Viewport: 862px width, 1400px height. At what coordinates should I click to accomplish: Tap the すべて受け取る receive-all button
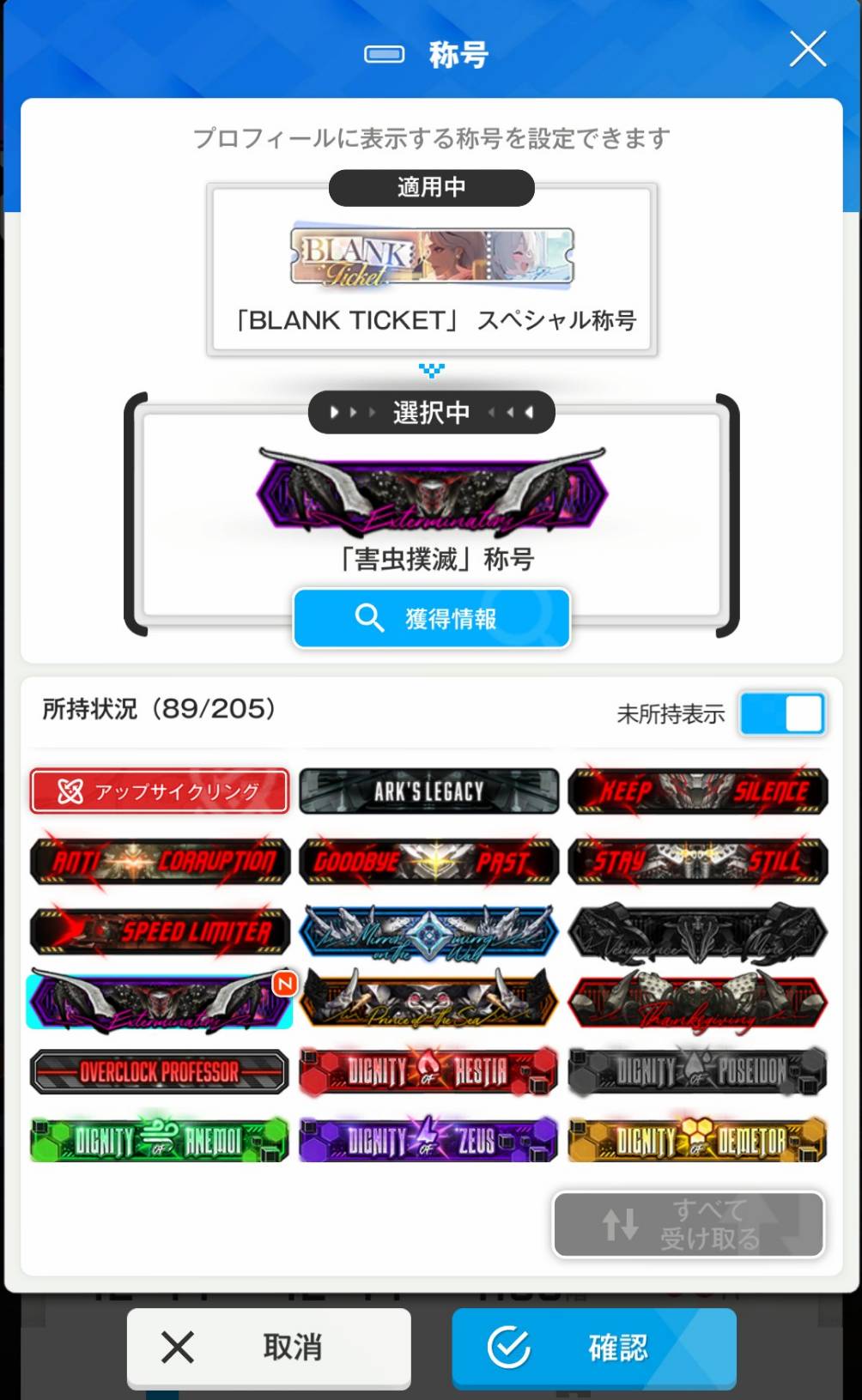[688, 1224]
